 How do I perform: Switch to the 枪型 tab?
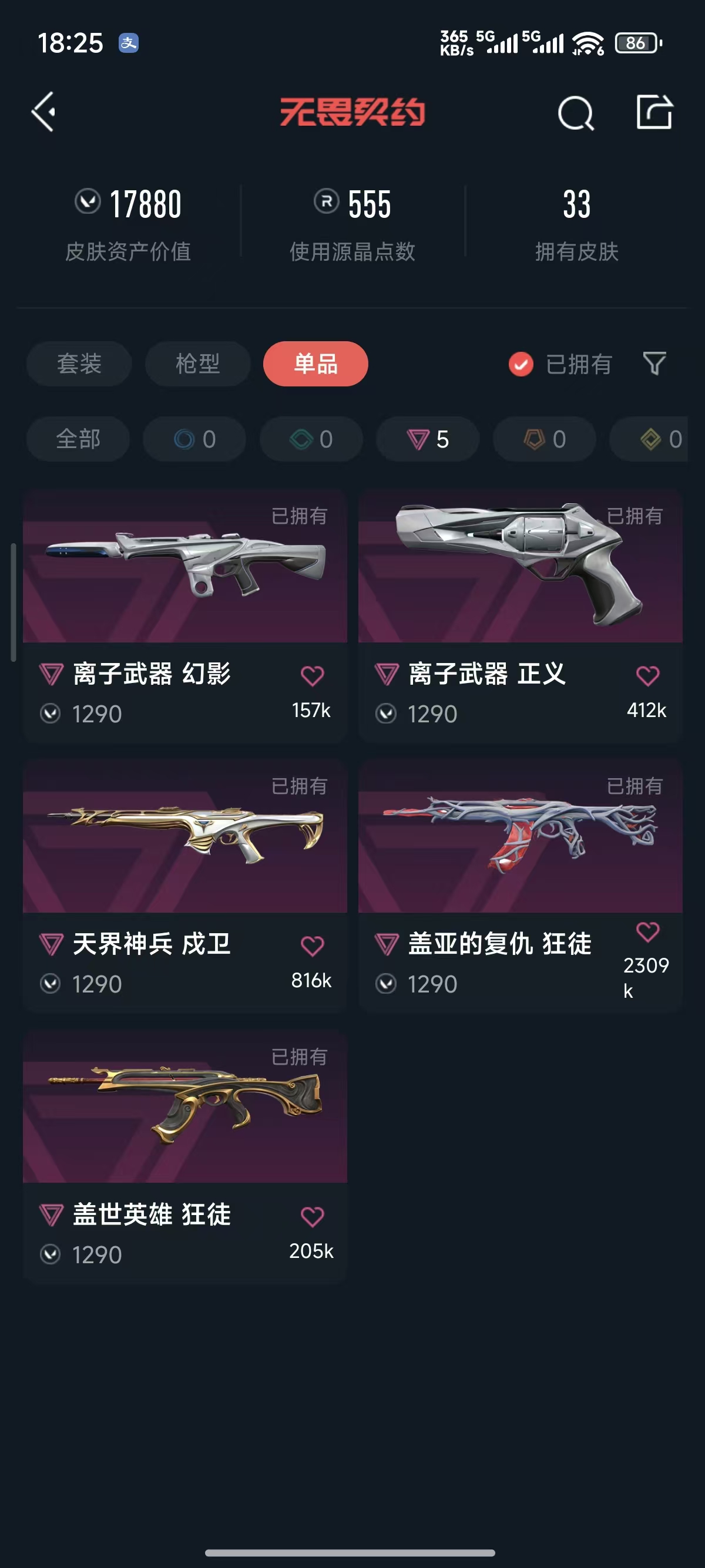(197, 364)
